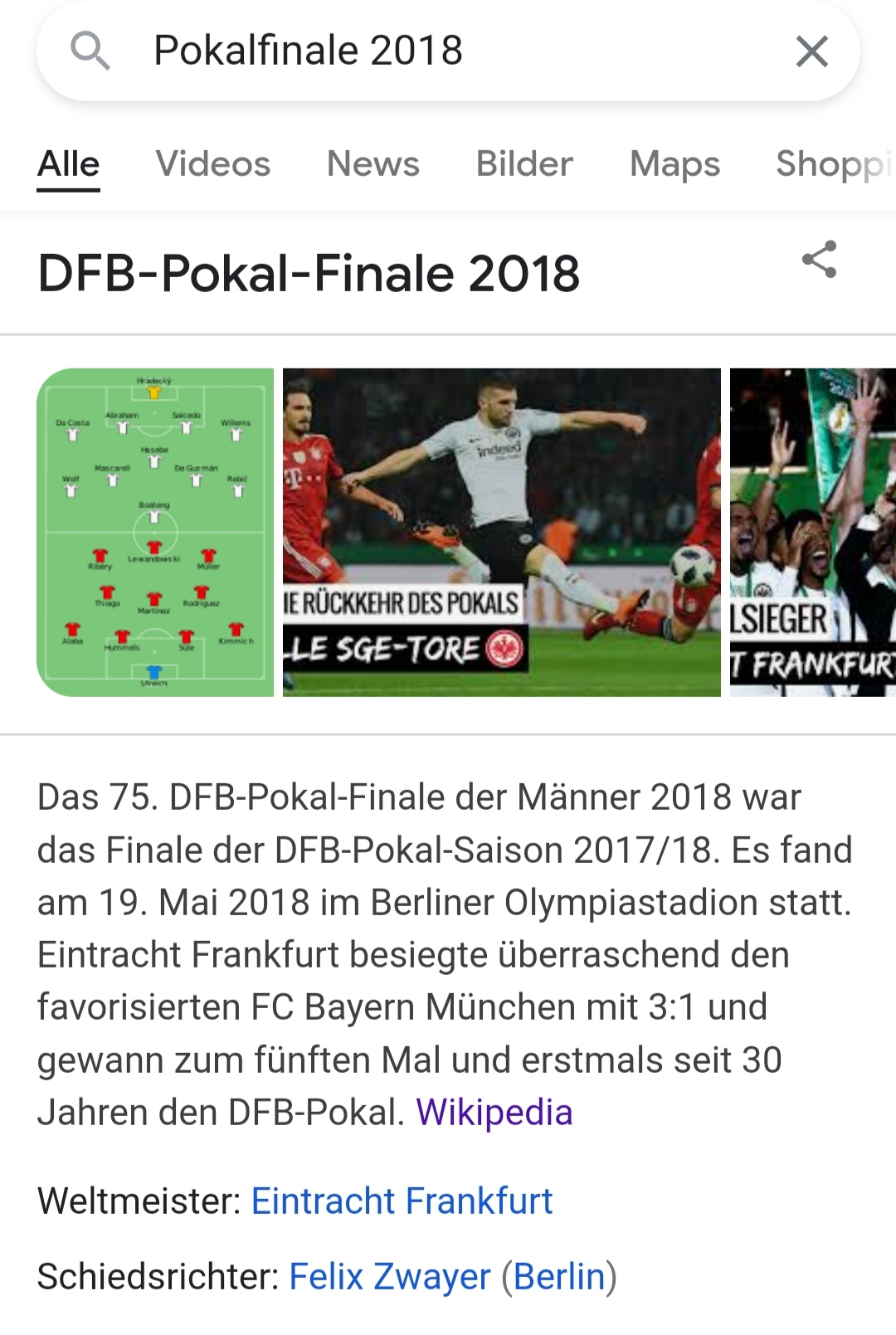Open the team lineup formation image
The image size is (896, 1335).
tap(155, 532)
